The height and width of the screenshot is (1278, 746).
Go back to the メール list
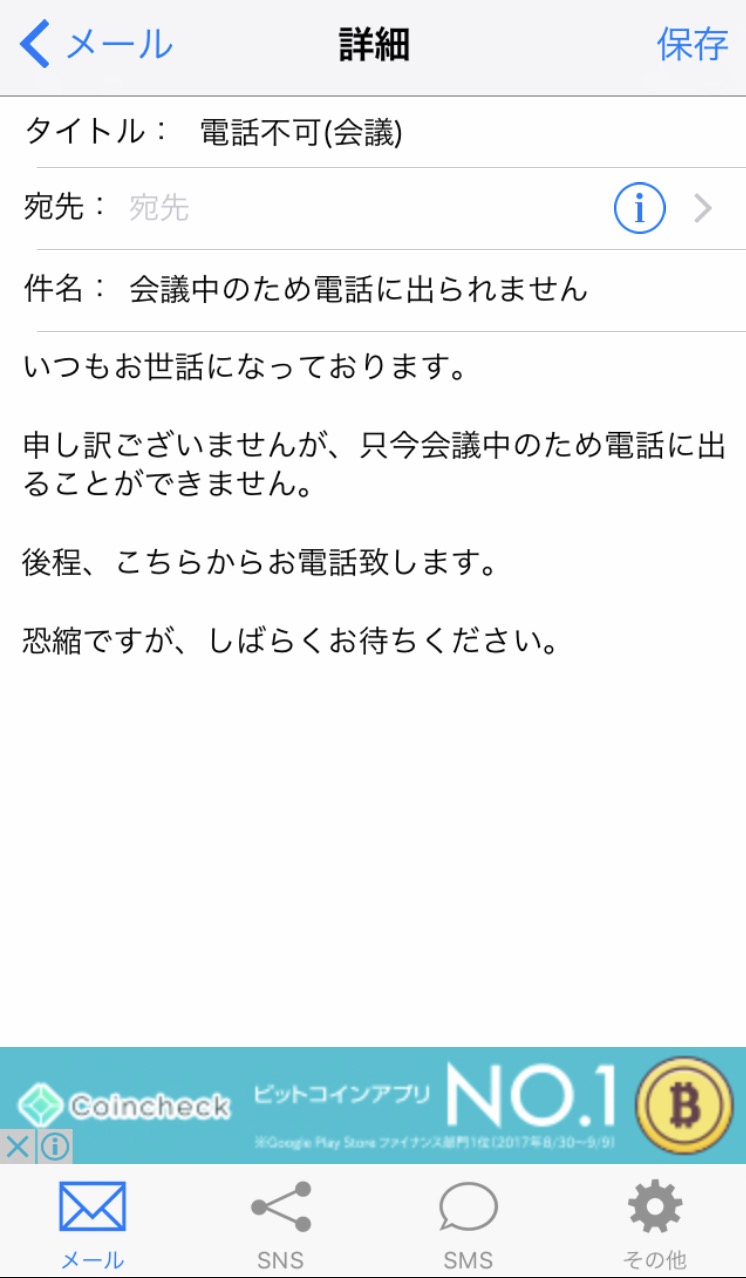click(95, 45)
